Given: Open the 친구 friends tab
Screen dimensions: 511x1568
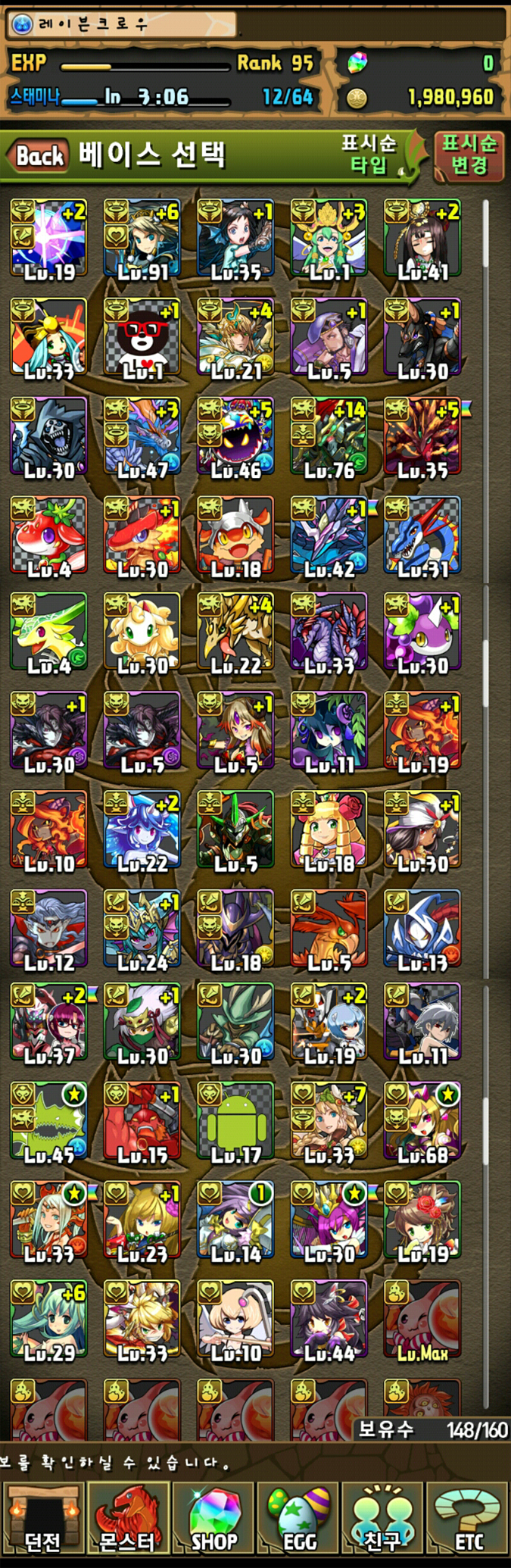Looking at the screenshot, I should (383, 1520).
